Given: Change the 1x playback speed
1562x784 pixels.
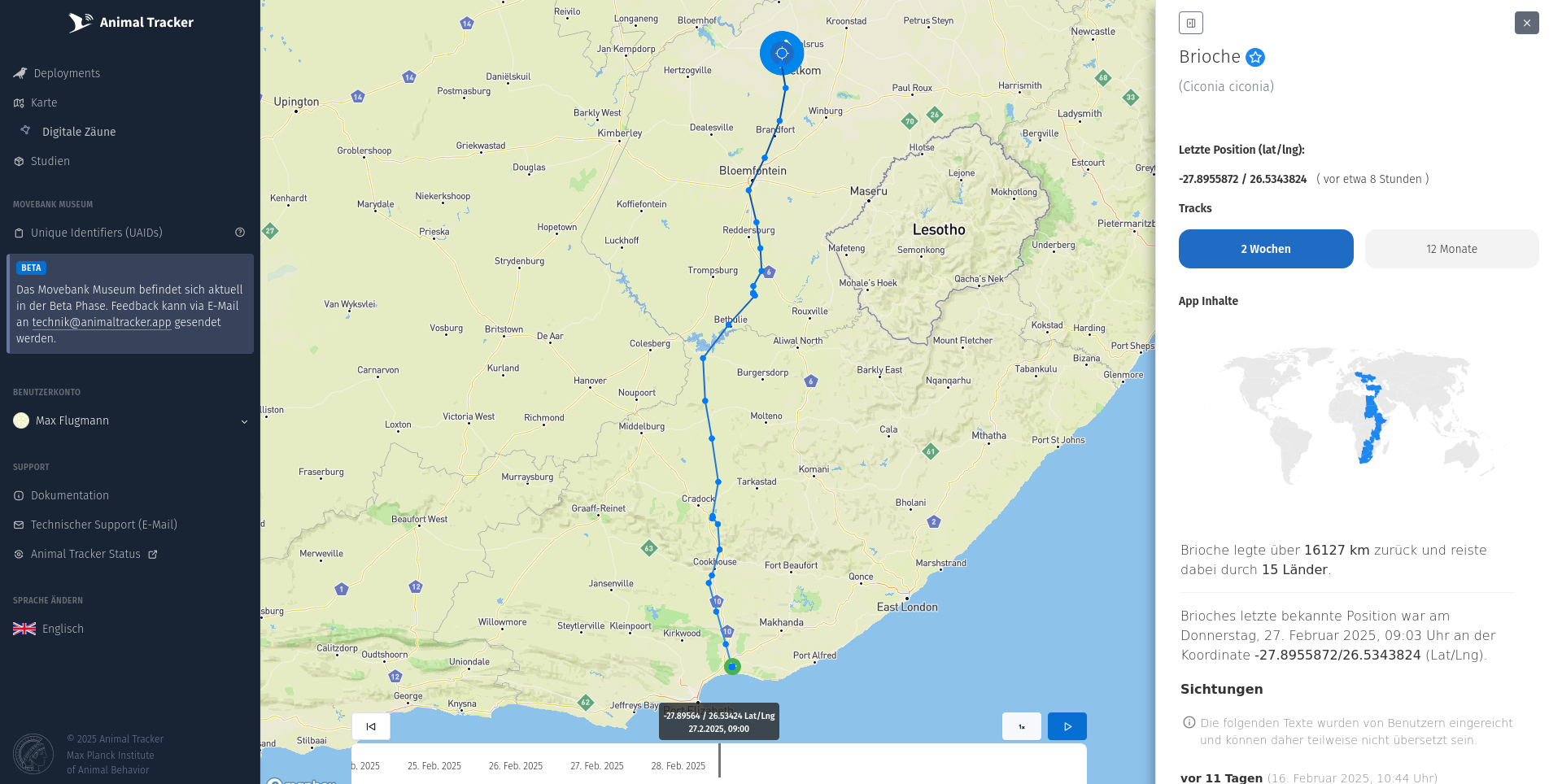Looking at the screenshot, I should 1021,726.
